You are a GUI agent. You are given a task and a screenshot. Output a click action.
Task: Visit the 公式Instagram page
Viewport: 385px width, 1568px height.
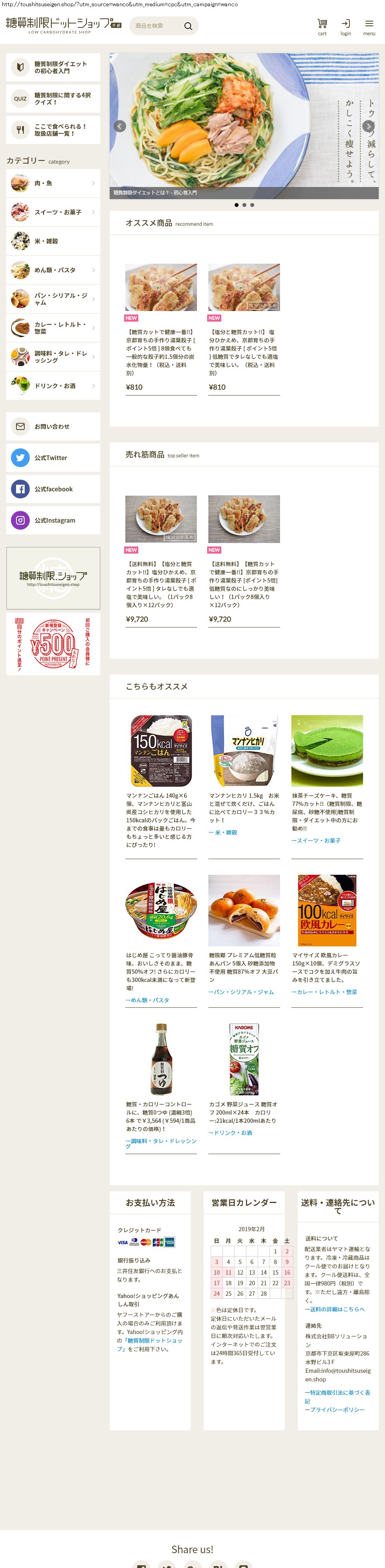click(x=53, y=520)
